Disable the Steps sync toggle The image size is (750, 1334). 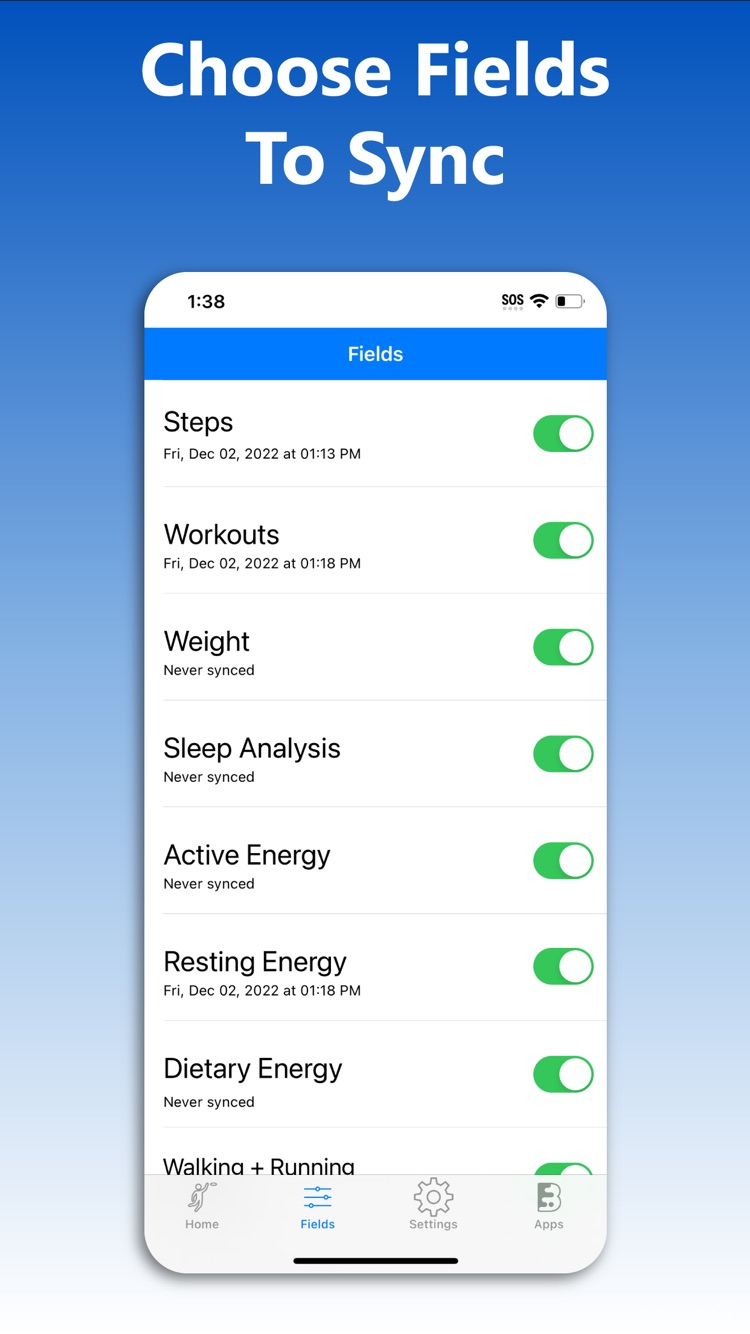click(563, 433)
